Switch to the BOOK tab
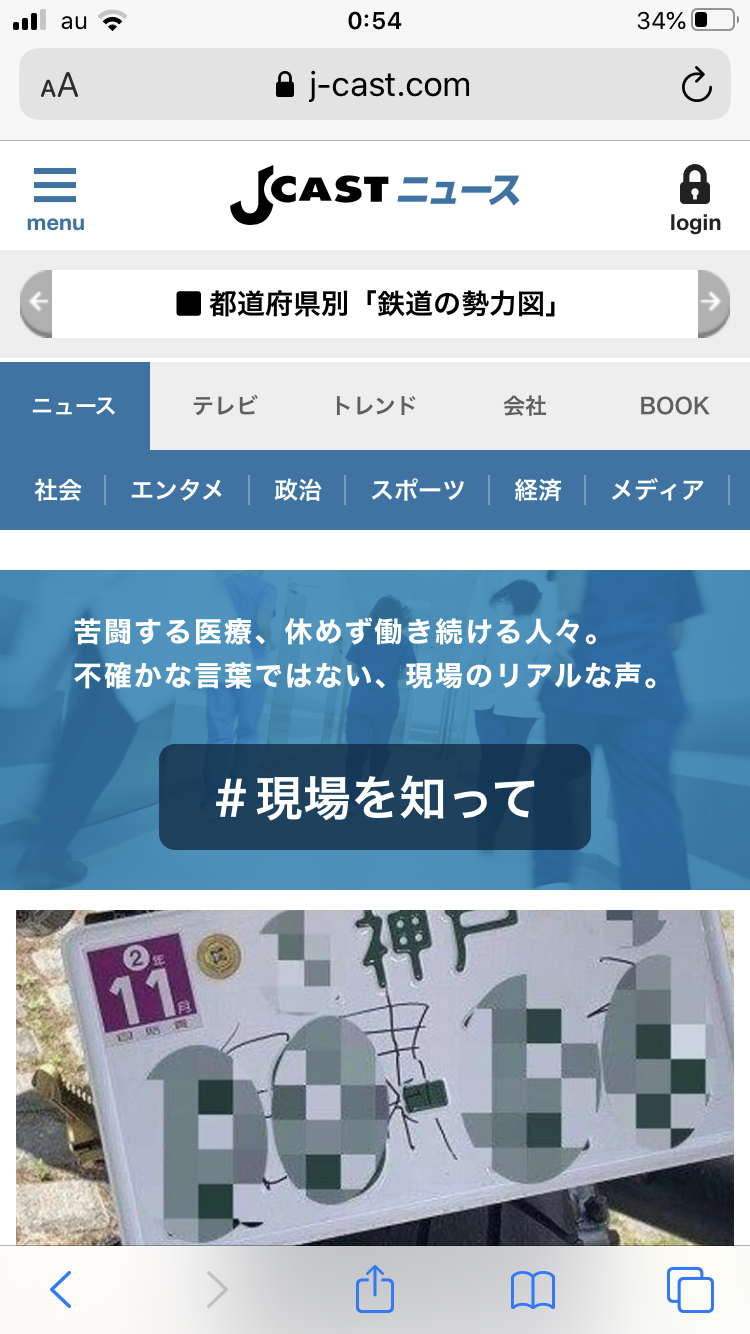This screenshot has width=750, height=1334. (x=674, y=406)
